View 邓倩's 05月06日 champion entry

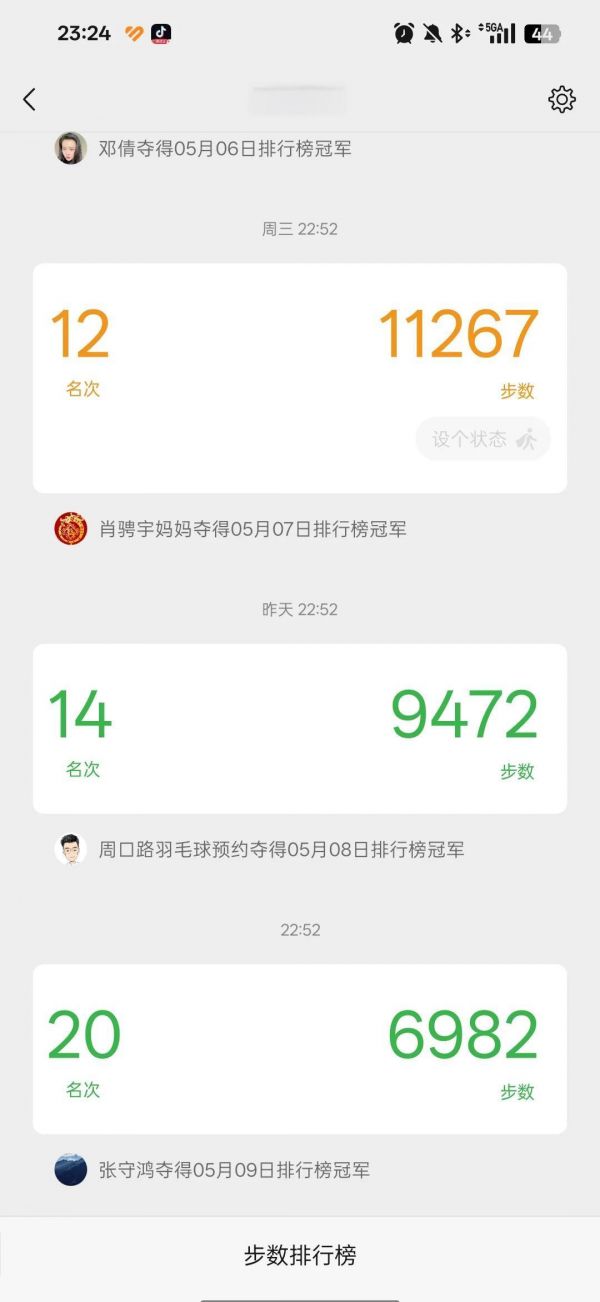(x=224, y=149)
